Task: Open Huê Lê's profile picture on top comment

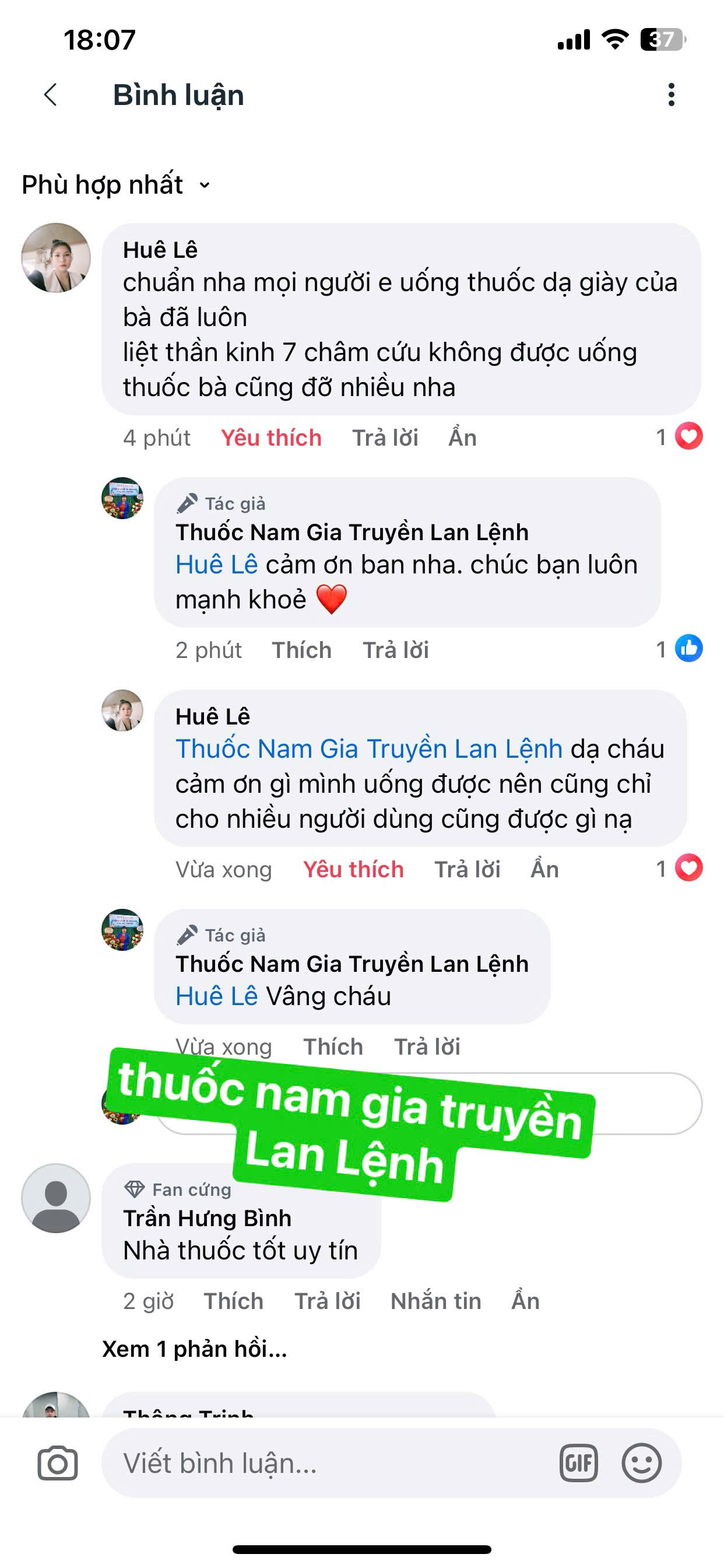Action: [56, 257]
